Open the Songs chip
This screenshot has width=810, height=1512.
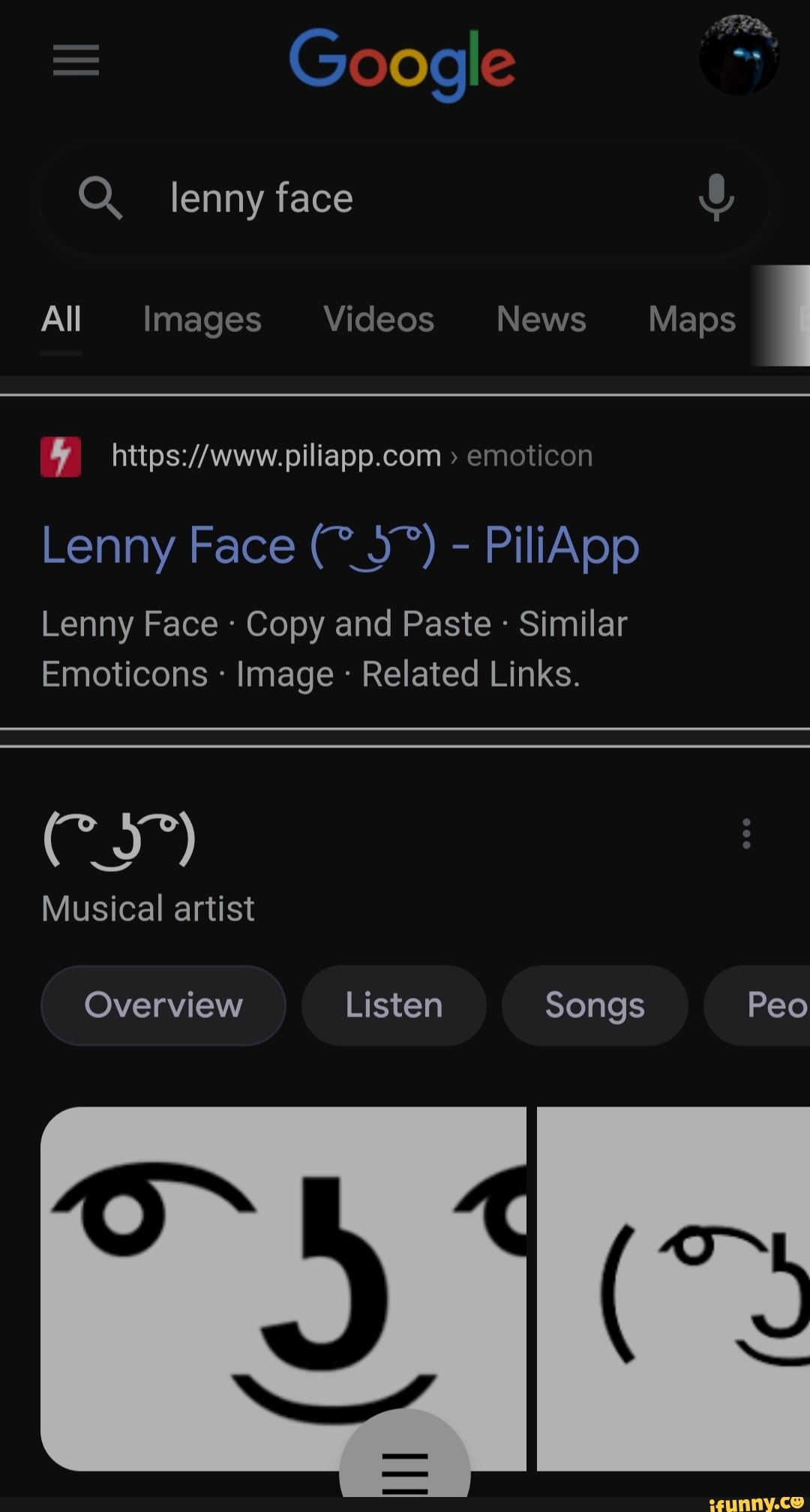pyautogui.click(x=595, y=1005)
